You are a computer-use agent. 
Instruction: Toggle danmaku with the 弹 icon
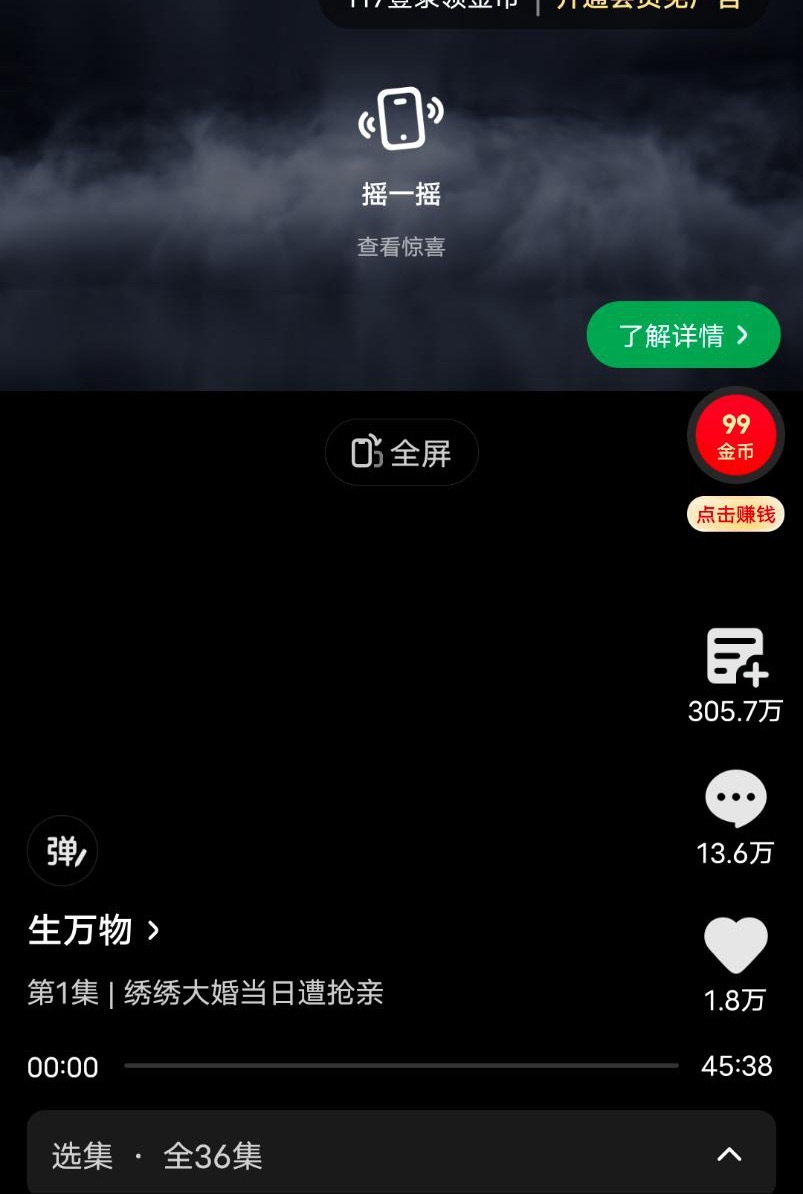62,850
